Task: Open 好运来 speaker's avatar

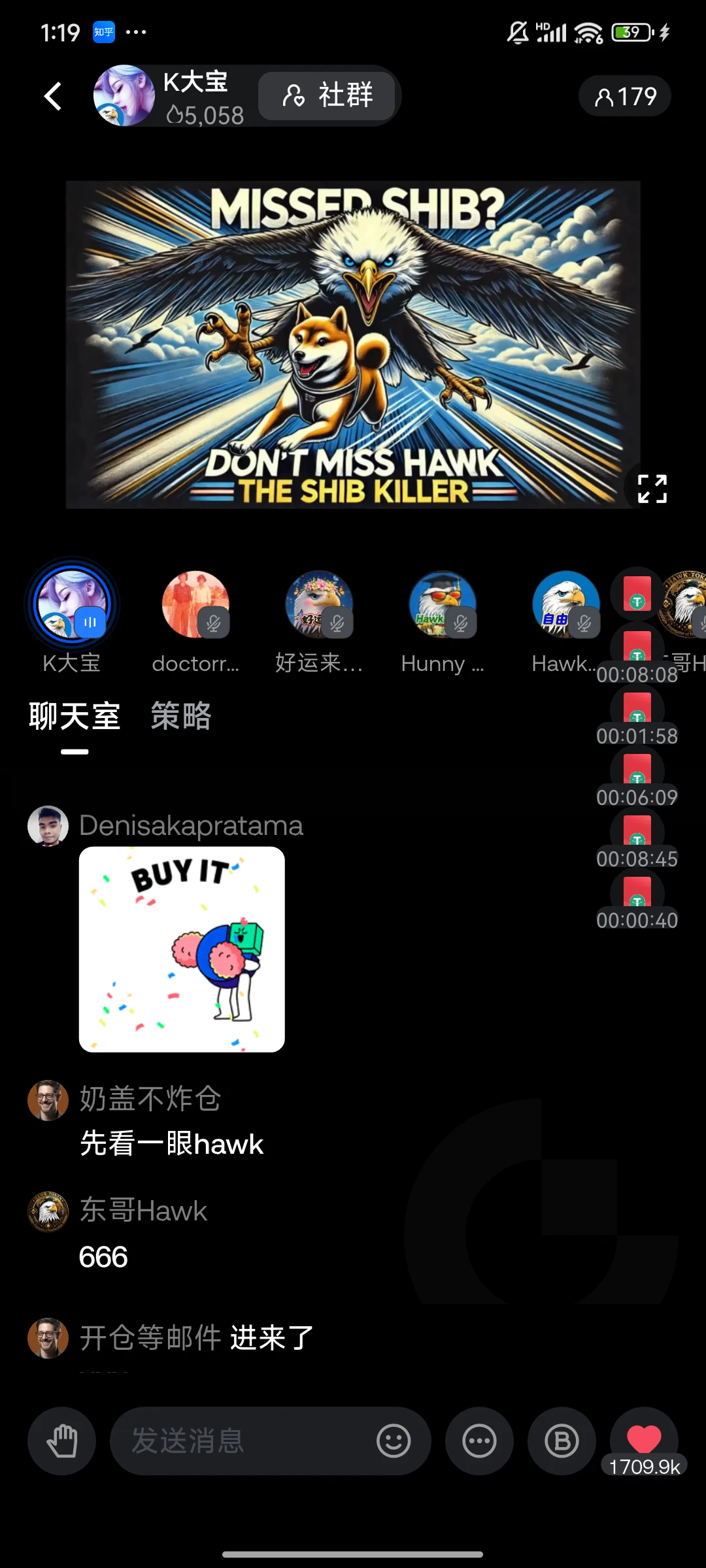Action: tap(319, 604)
